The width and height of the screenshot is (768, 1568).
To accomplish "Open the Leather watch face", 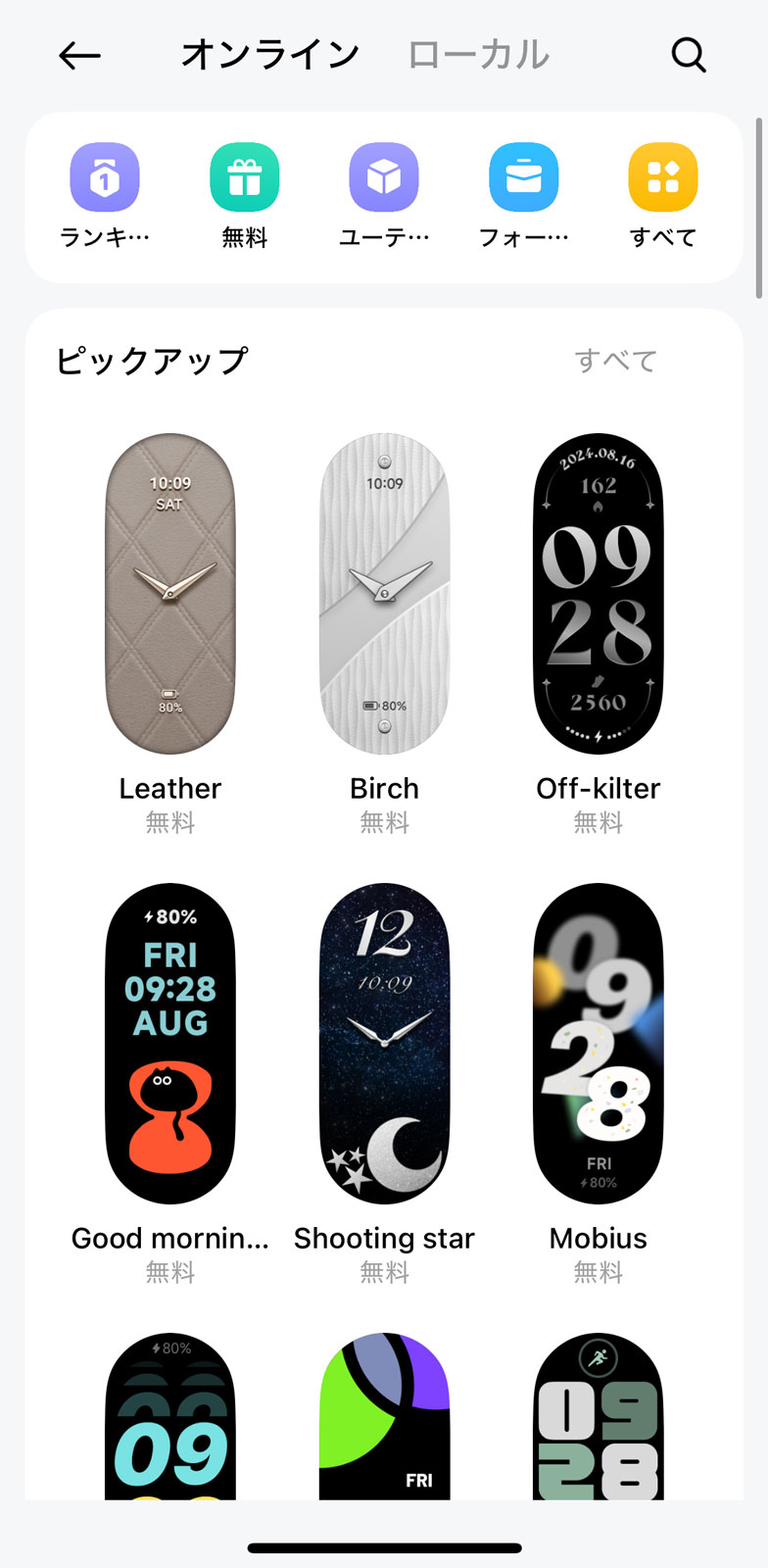I will click(170, 594).
